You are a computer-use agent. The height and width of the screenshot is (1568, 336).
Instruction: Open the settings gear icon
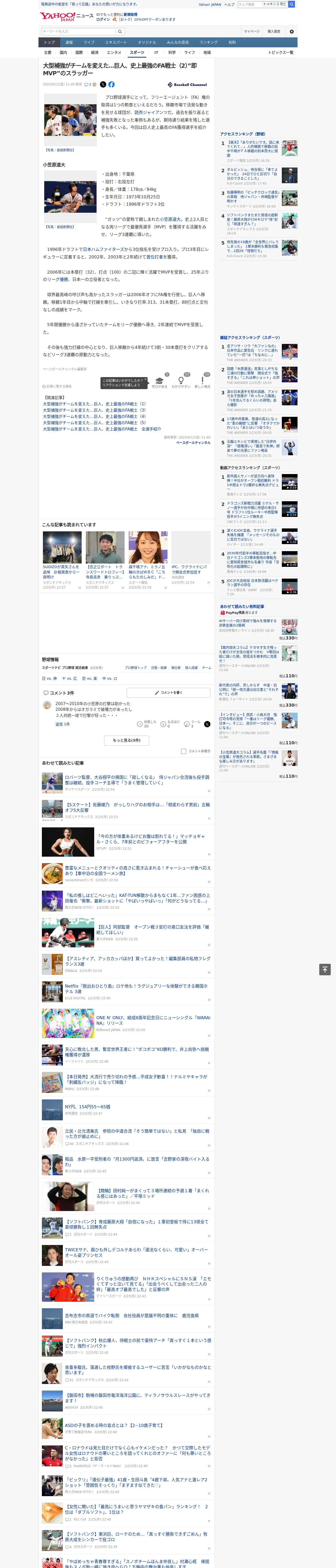(292, 31)
